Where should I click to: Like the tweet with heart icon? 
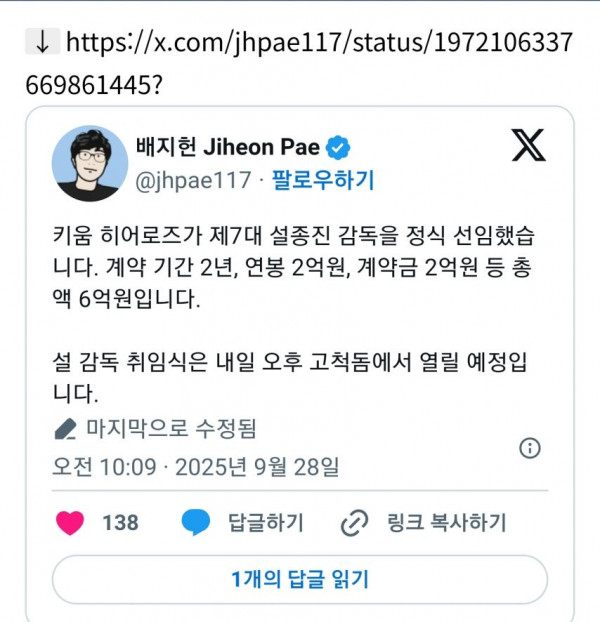tap(70, 522)
